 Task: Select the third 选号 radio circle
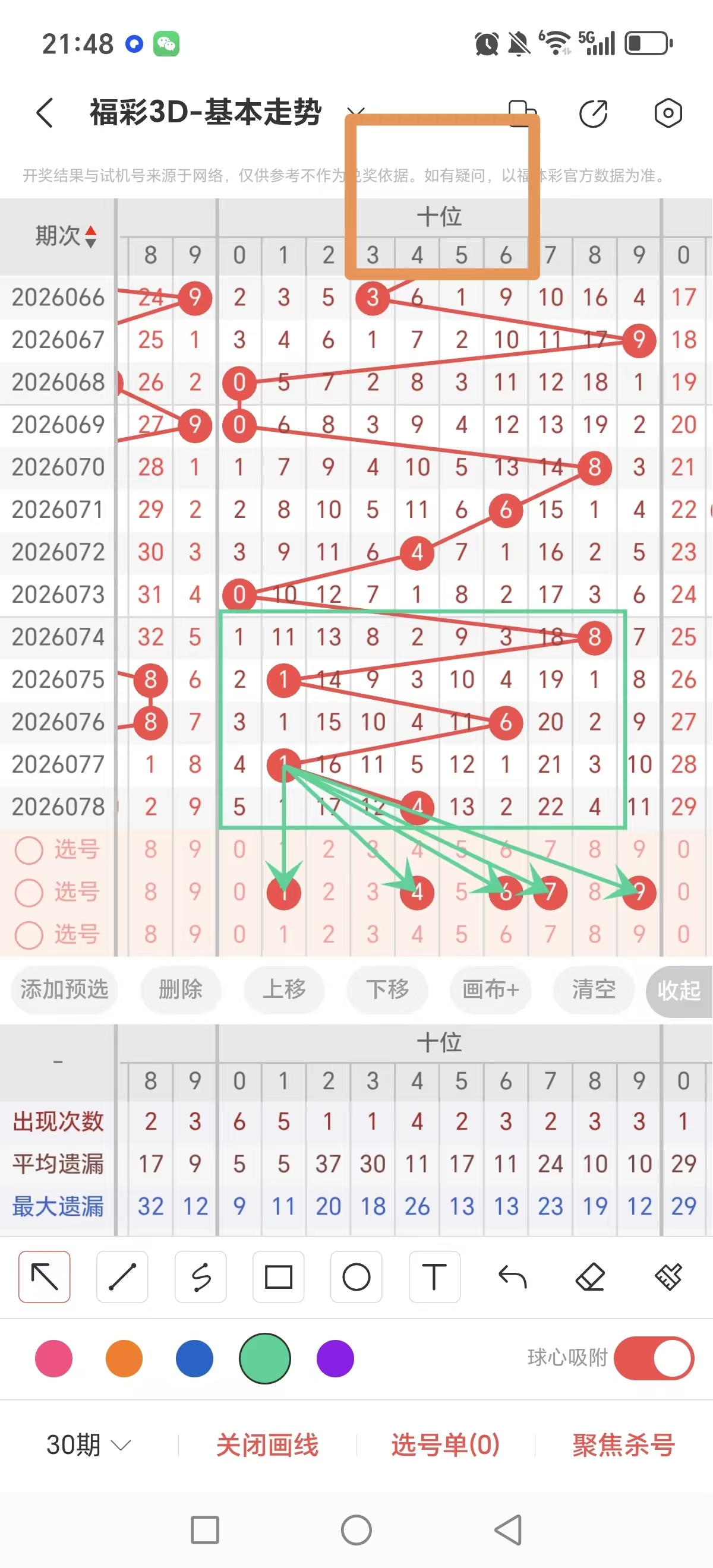29,935
